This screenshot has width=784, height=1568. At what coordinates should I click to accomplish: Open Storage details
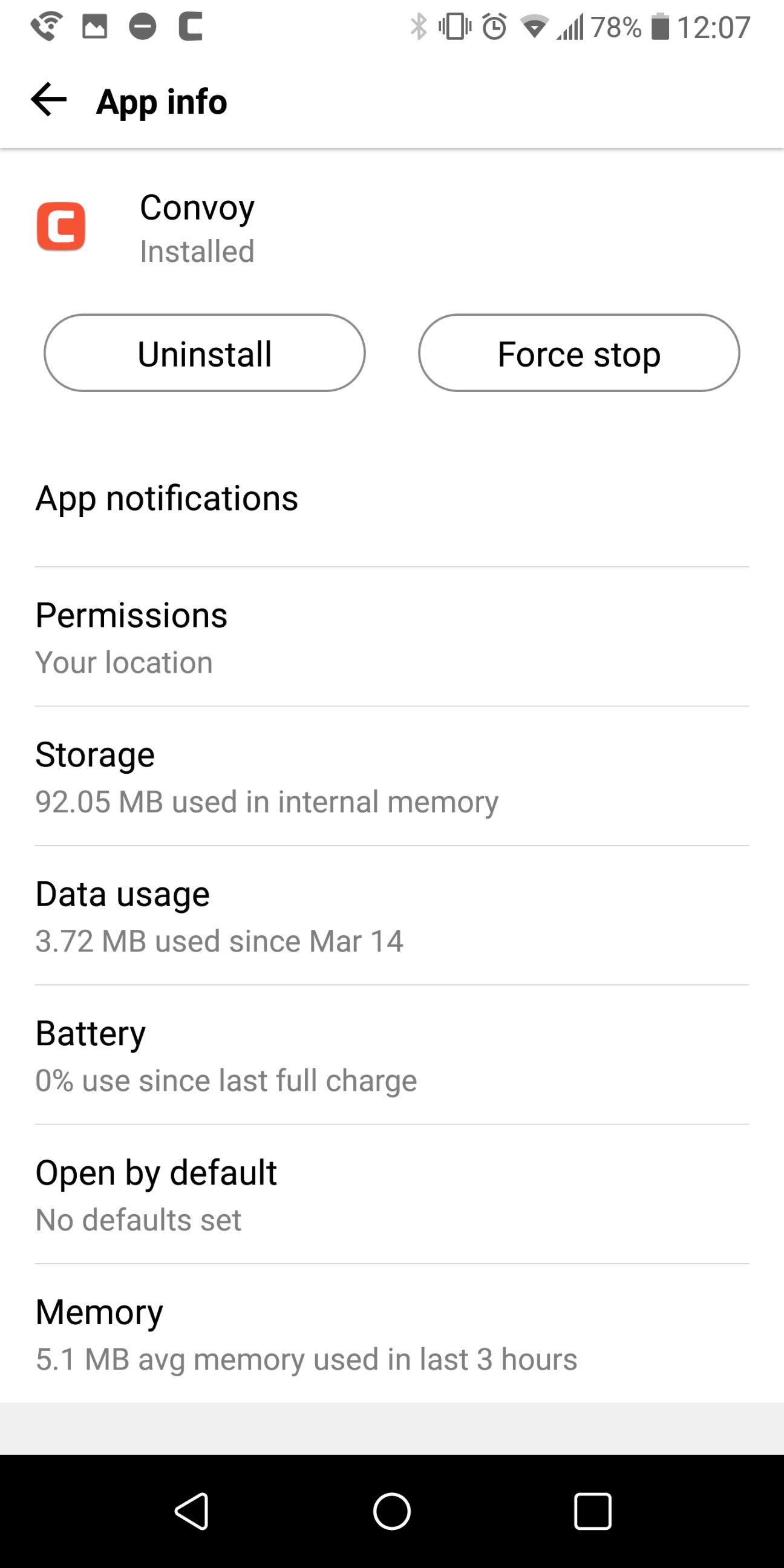[x=392, y=776]
